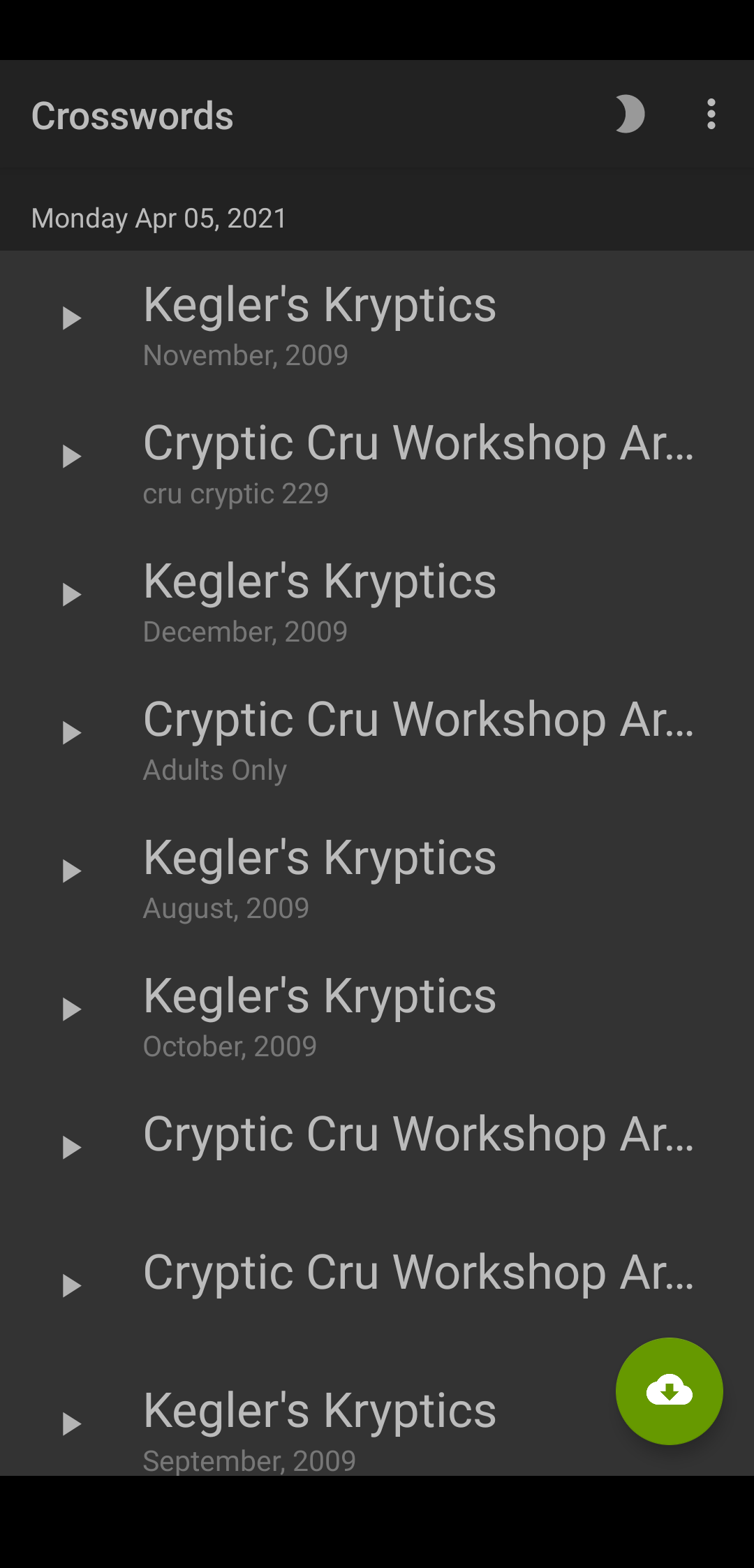Open Kegler's Kryptics August, 2009 puzzle
This screenshot has height=1568, width=754.
click(377, 873)
